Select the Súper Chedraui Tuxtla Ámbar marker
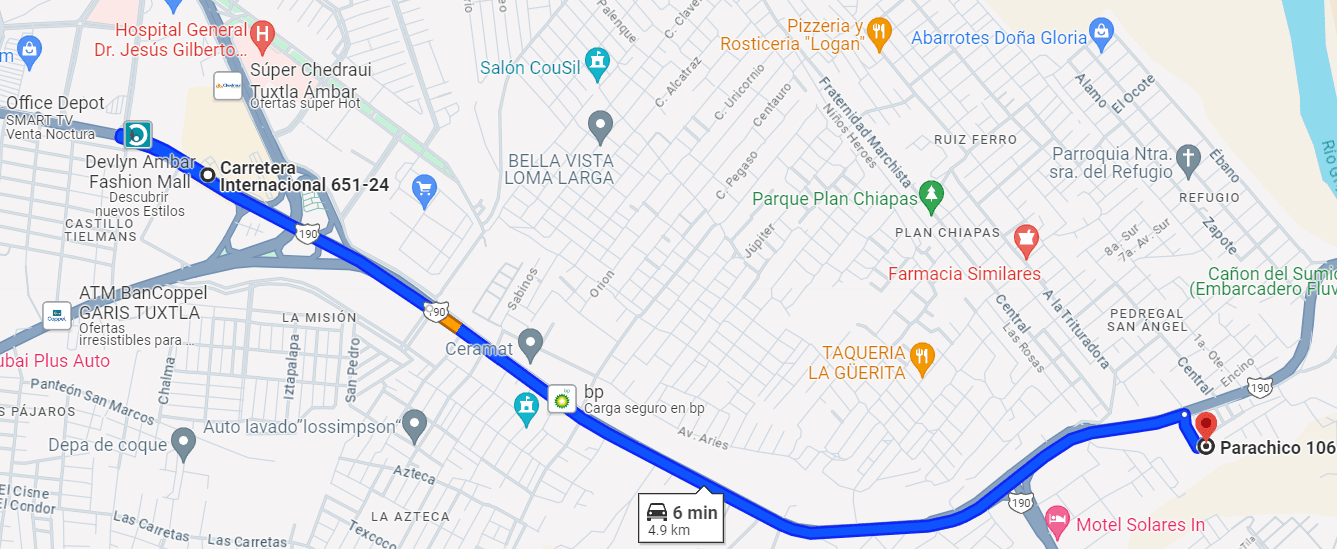This screenshot has width=1337, height=549. coord(228,86)
